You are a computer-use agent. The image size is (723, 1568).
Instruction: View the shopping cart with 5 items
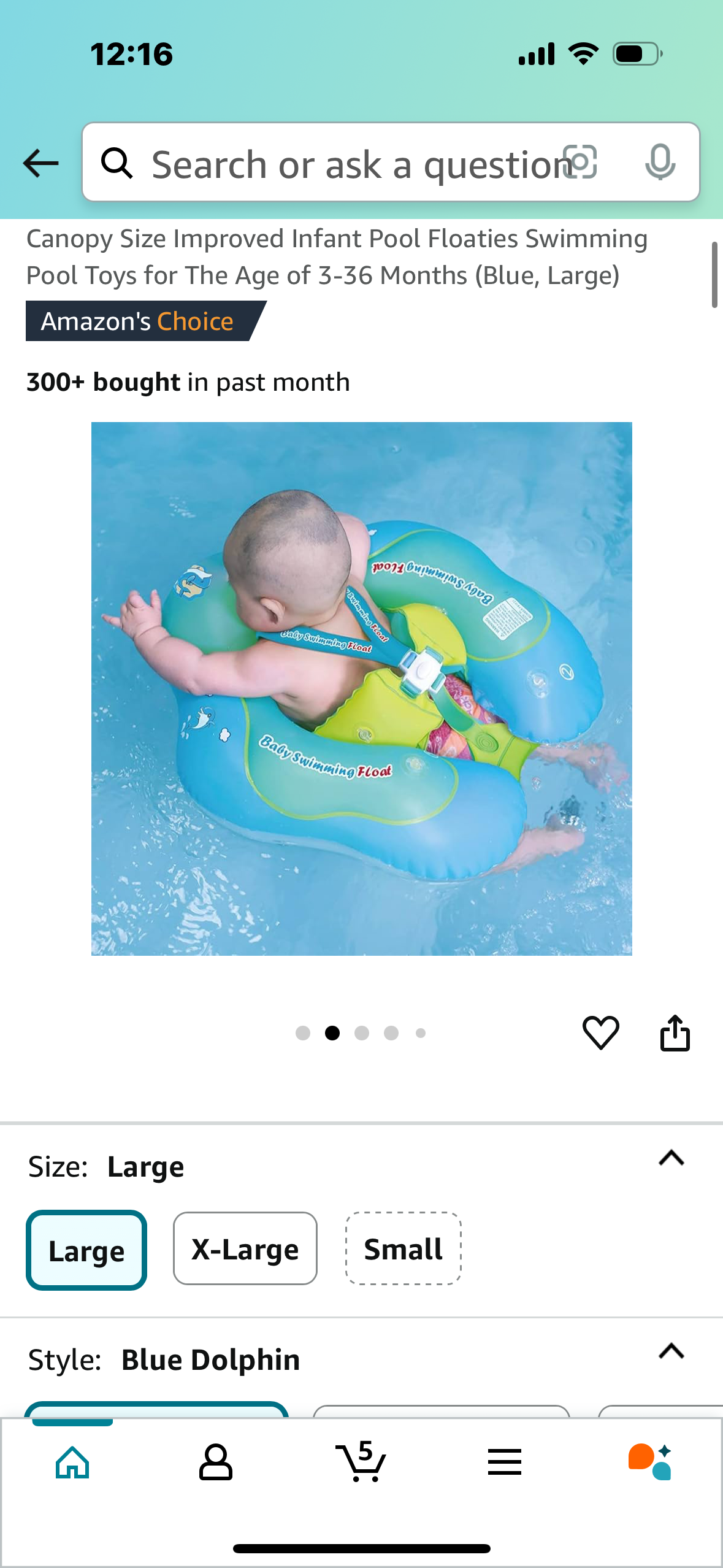coord(361,1462)
